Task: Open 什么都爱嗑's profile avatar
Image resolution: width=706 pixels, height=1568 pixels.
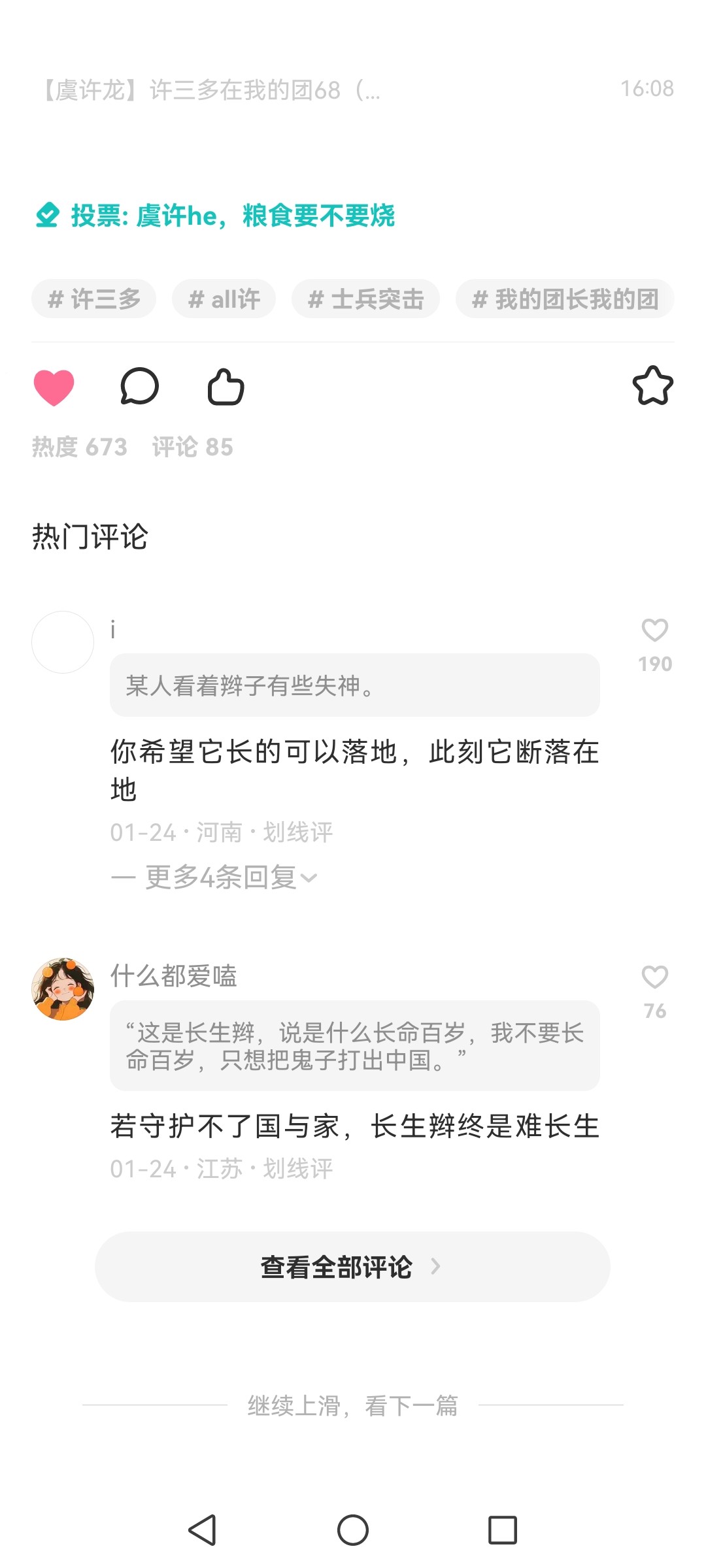Action: click(63, 989)
